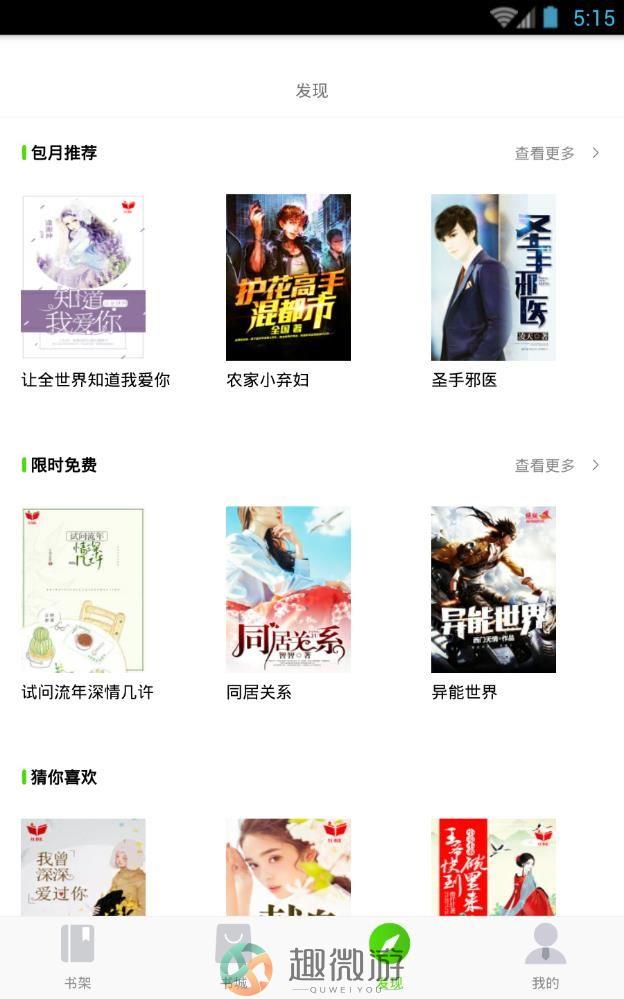Screen dimensions: 624x999
Task: Open the 我曾深深爱过你 book cover
Action: pyautogui.click(x=84, y=866)
